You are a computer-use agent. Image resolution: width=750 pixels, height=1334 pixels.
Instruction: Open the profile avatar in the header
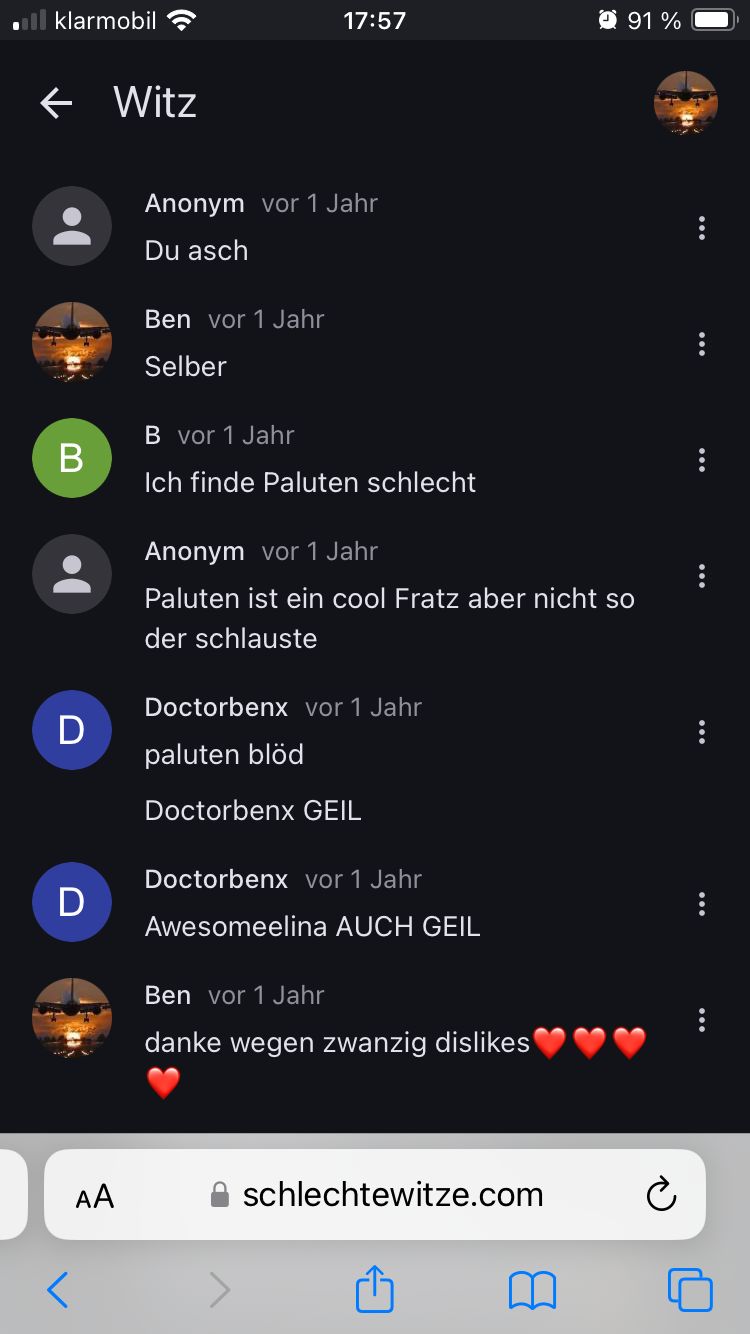[x=686, y=103]
